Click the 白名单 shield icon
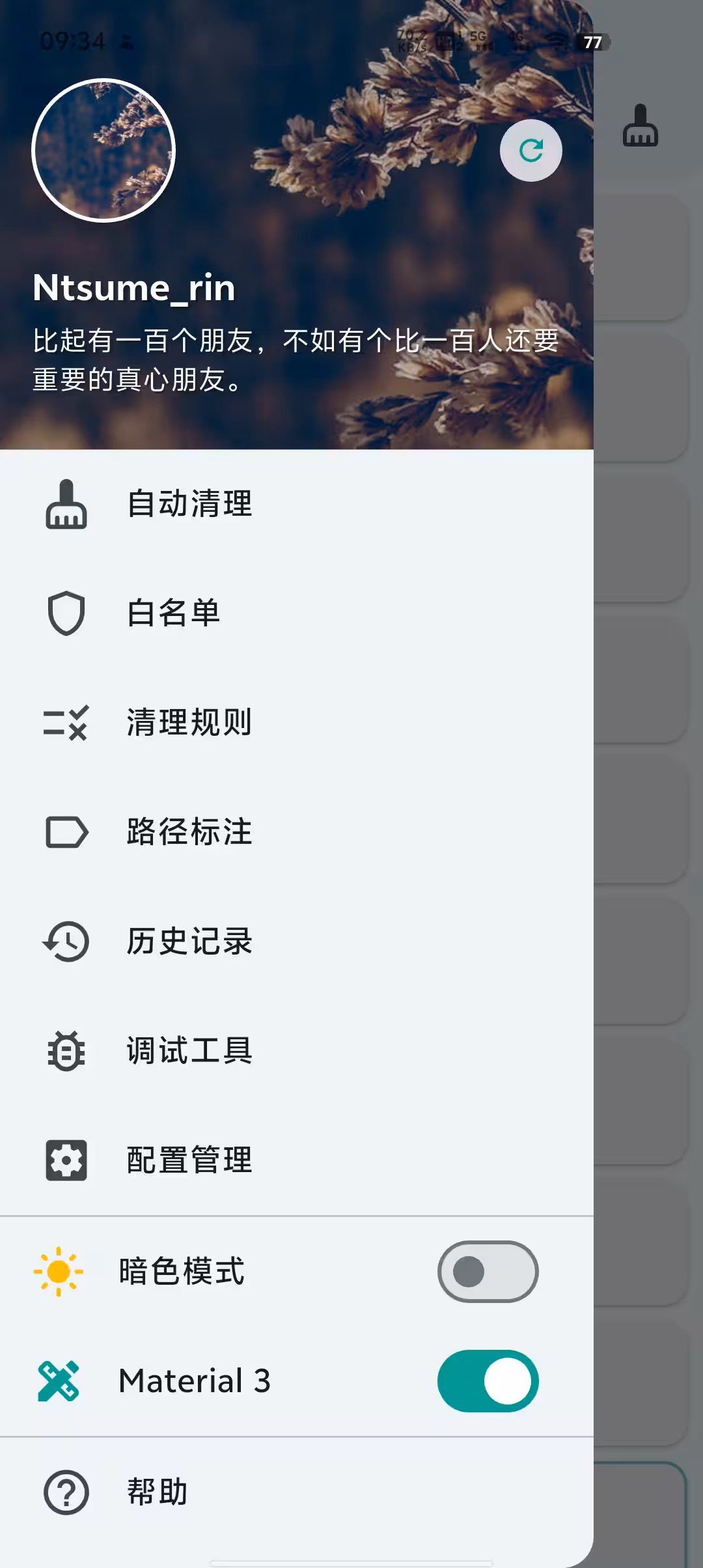 pyautogui.click(x=66, y=613)
